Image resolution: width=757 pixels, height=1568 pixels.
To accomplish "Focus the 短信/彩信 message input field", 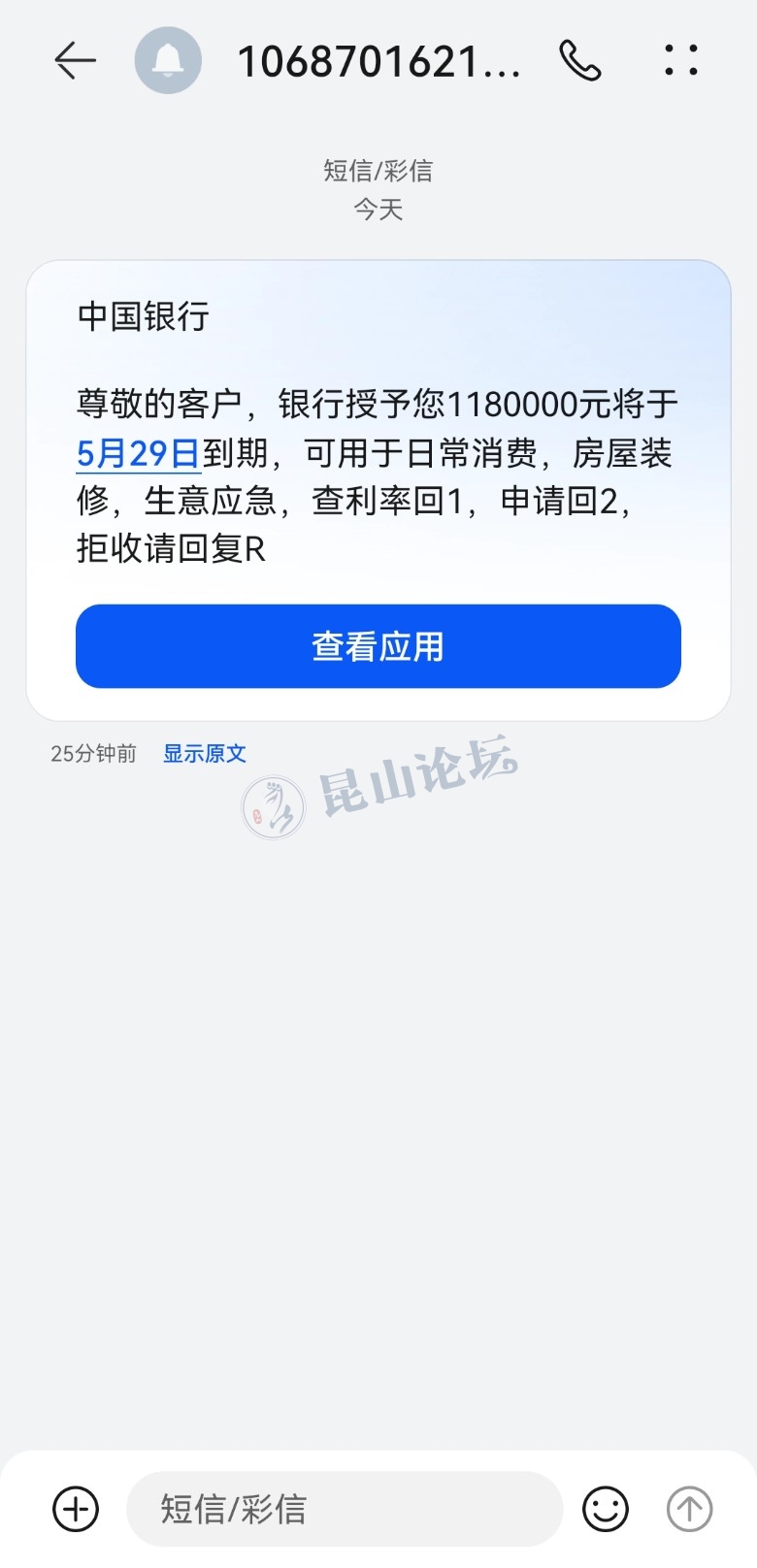I will click(x=345, y=1509).
